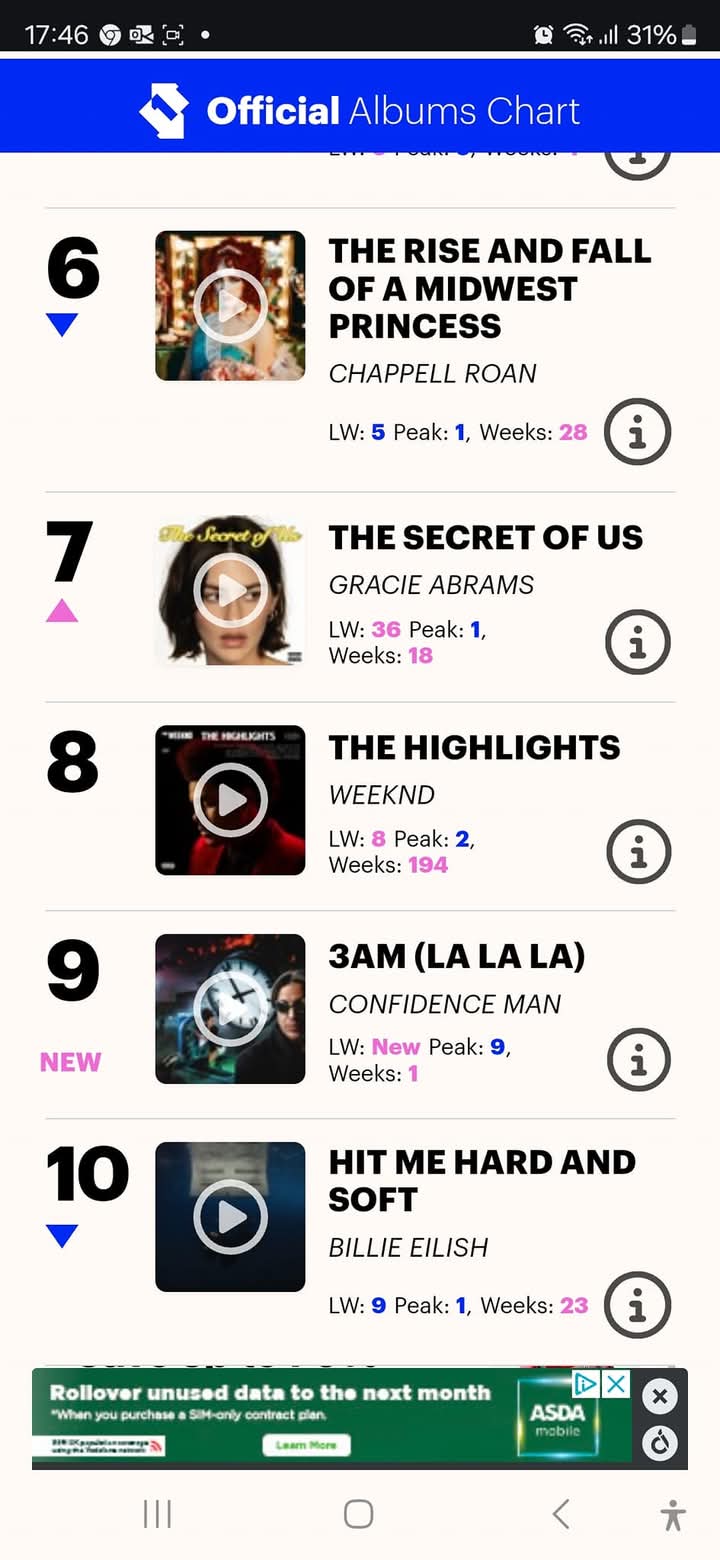Open info for The Rise and Fall of a Midwest Princess
Image resolution: width=720 pixels, height=1560 pixels.
(x=637, y=432)
